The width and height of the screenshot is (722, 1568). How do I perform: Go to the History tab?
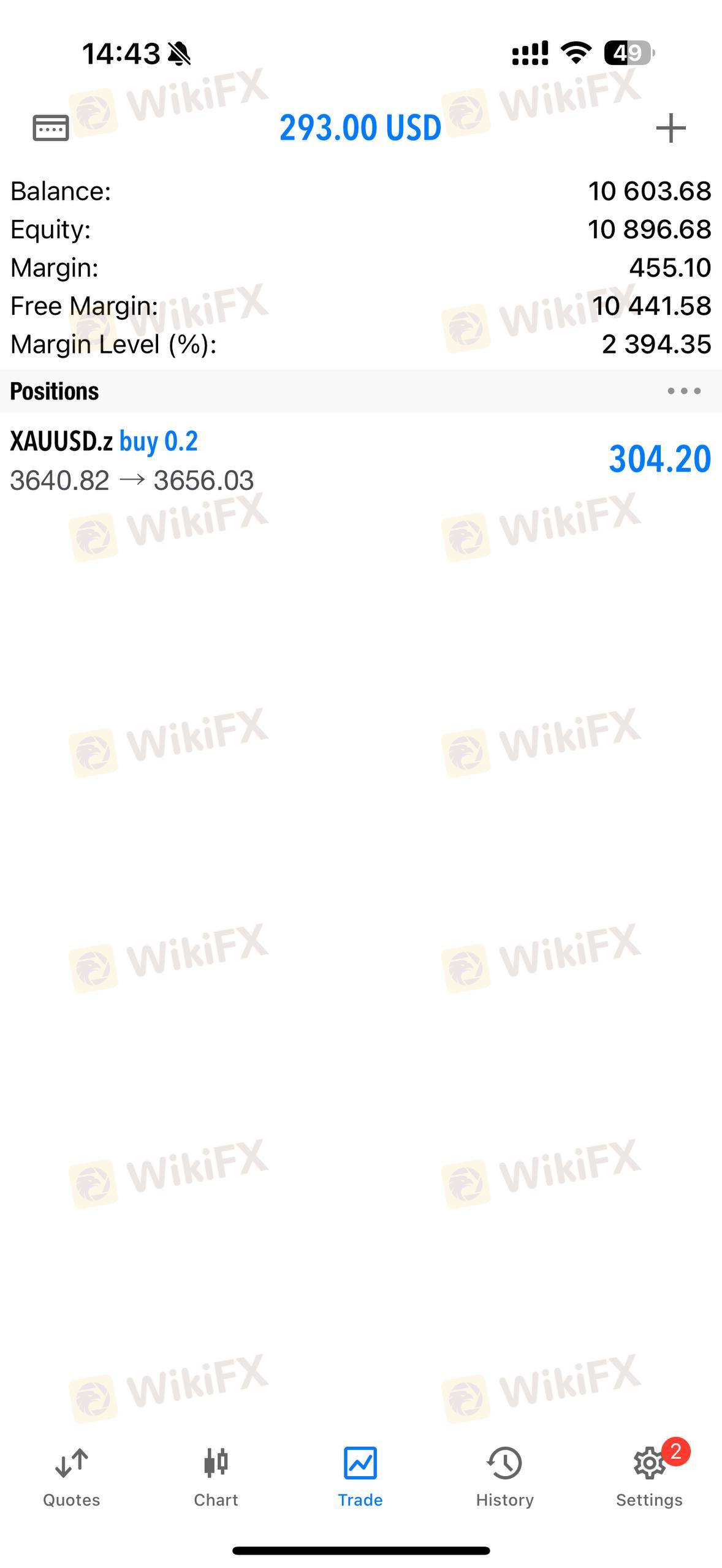click(504, 1477)
